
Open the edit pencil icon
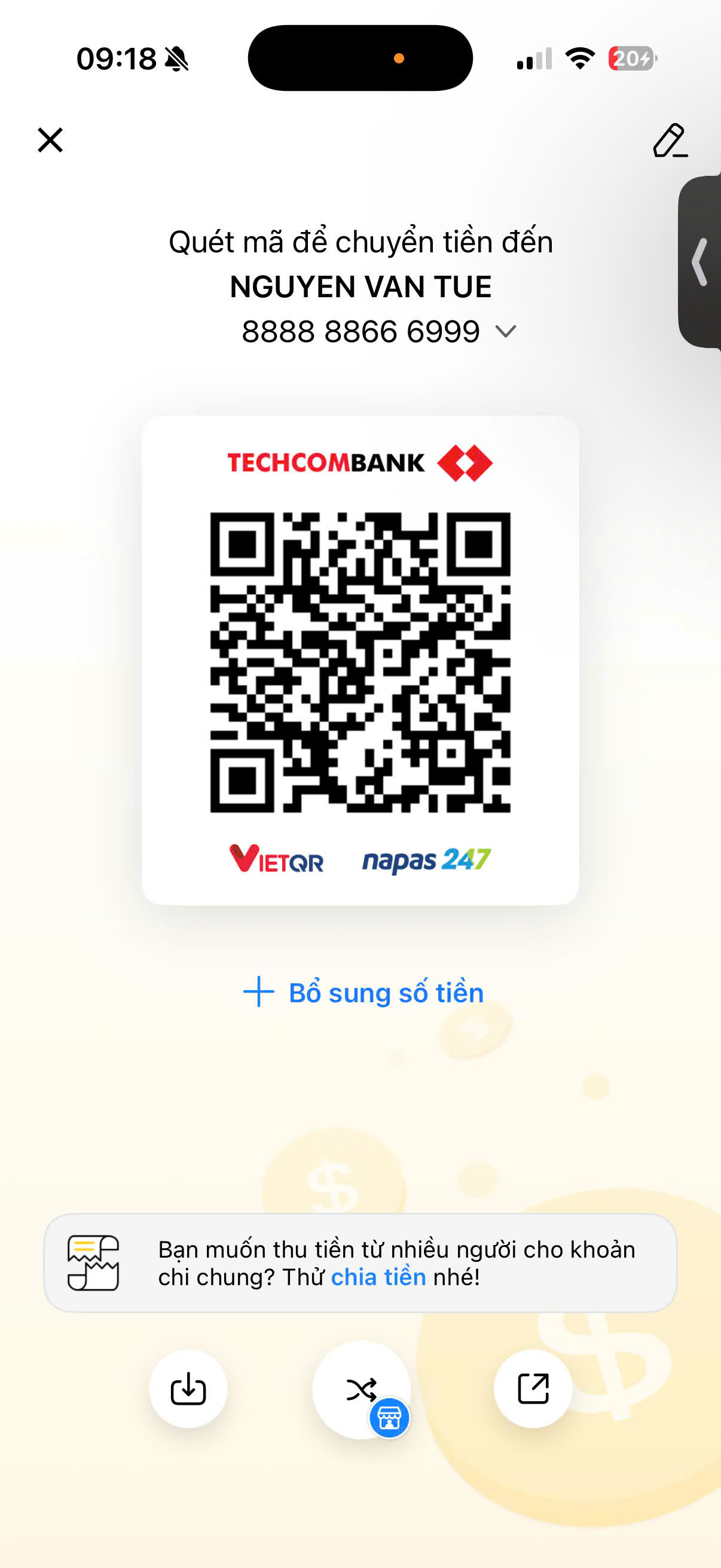(x=670, y=141)
